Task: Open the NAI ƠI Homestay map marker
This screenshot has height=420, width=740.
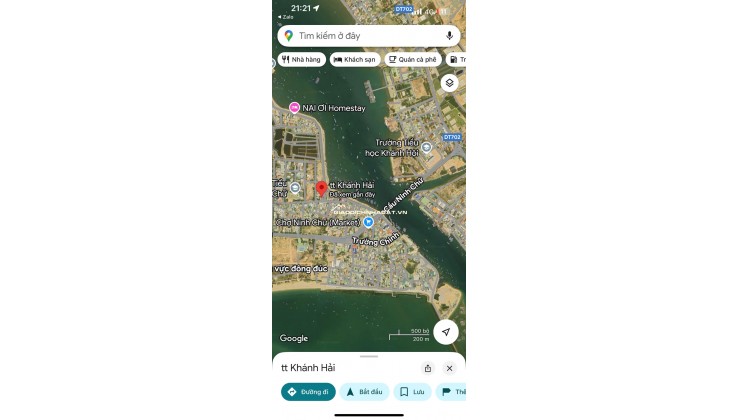Action: point(294,107)
